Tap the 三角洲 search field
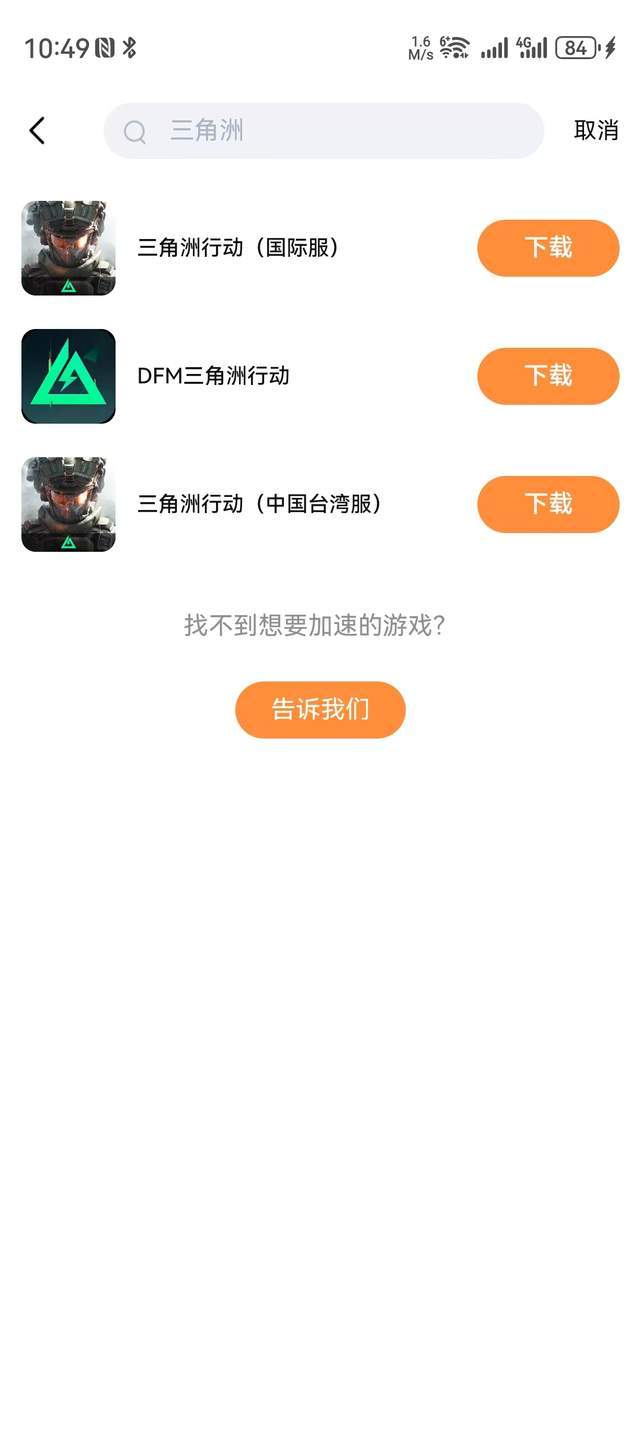 click(323, 131)
